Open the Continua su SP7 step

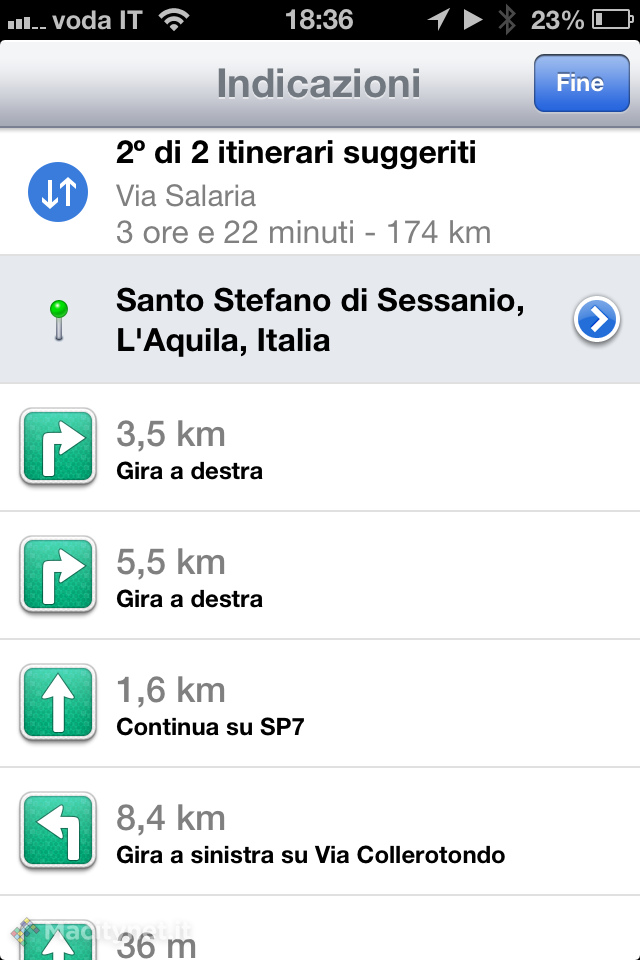[x=320, y=704]
